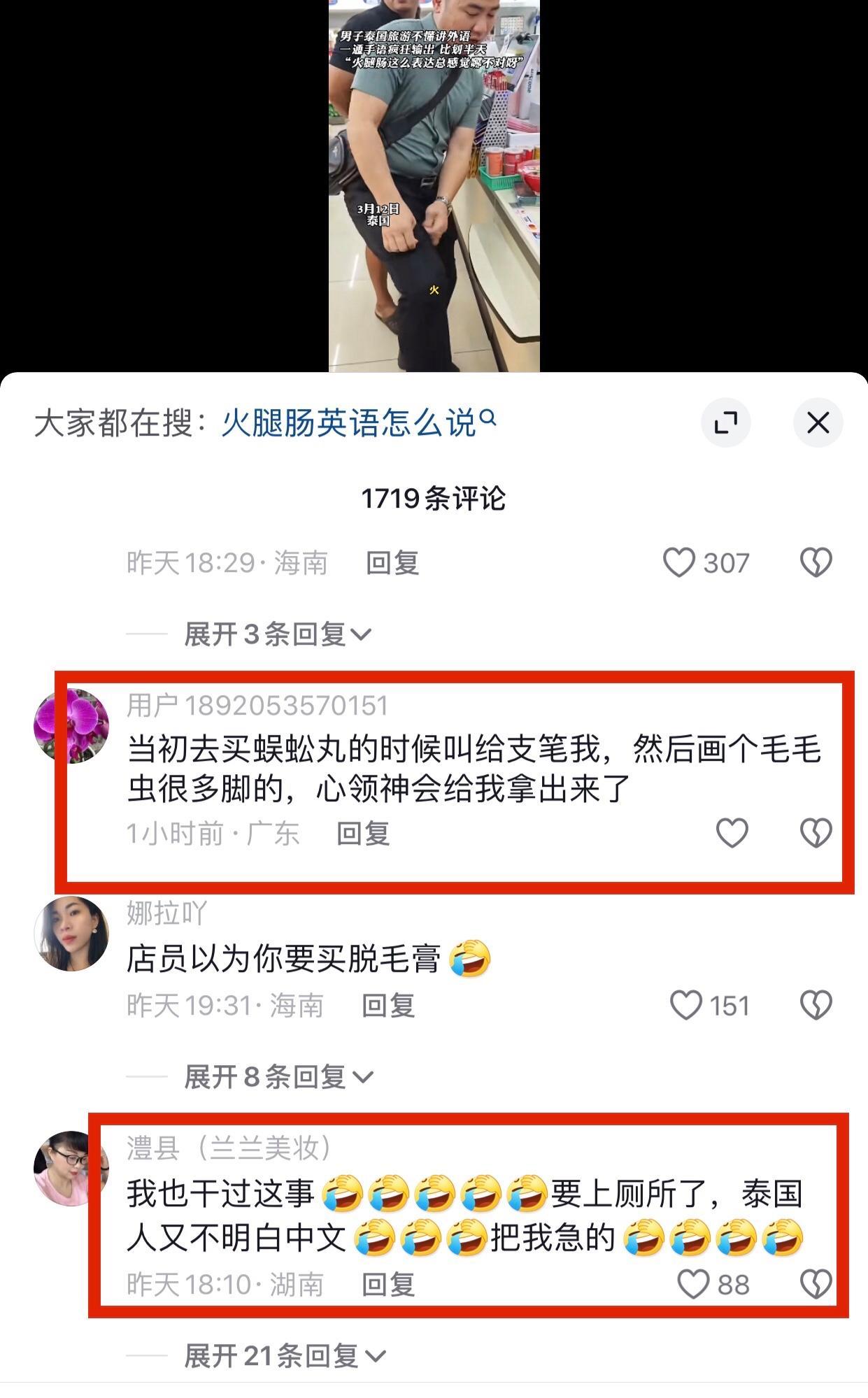Reply to the 昨天18:29 海南 comment
868x1398 pixels.
(392, 563)
